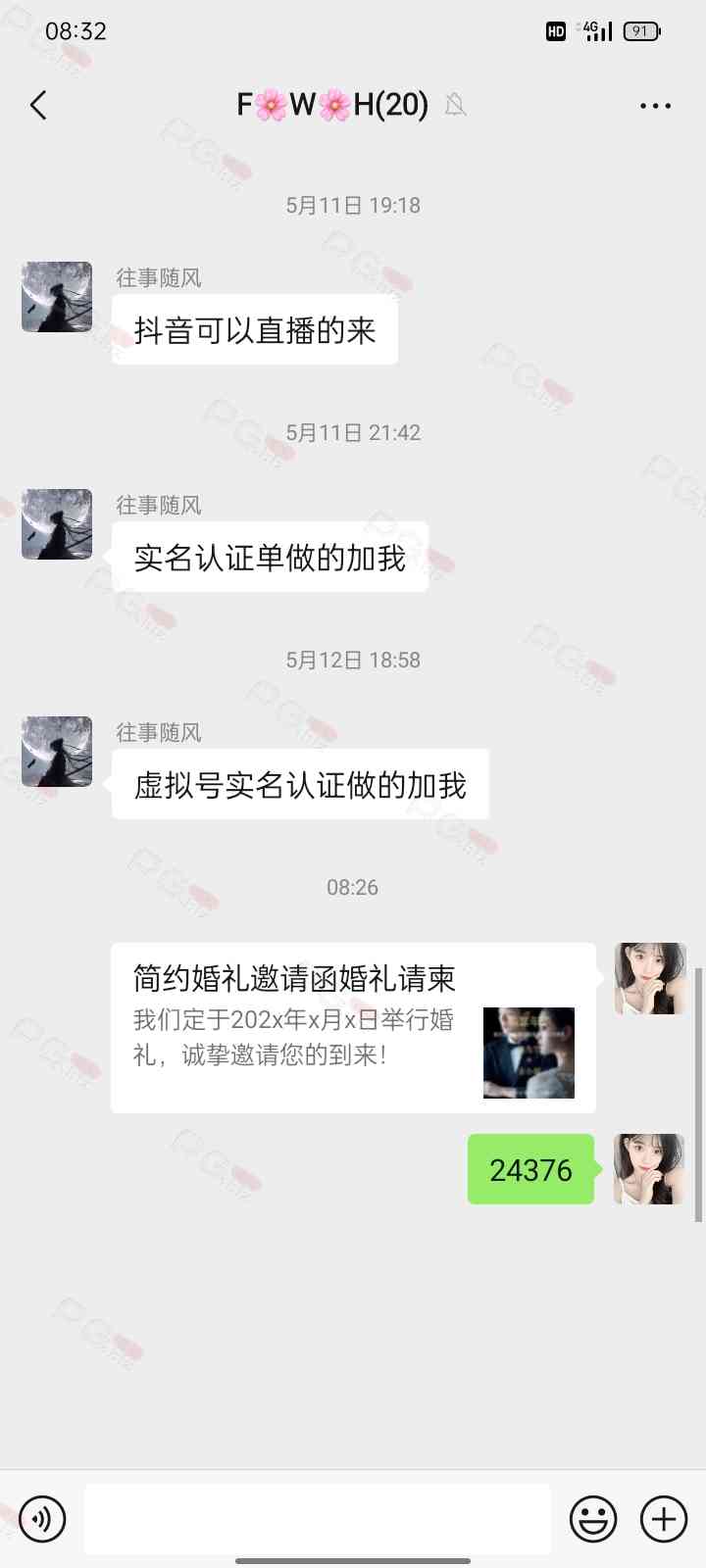Open the wedding invitation link card
The image size is (706, 1568).
353,1027
